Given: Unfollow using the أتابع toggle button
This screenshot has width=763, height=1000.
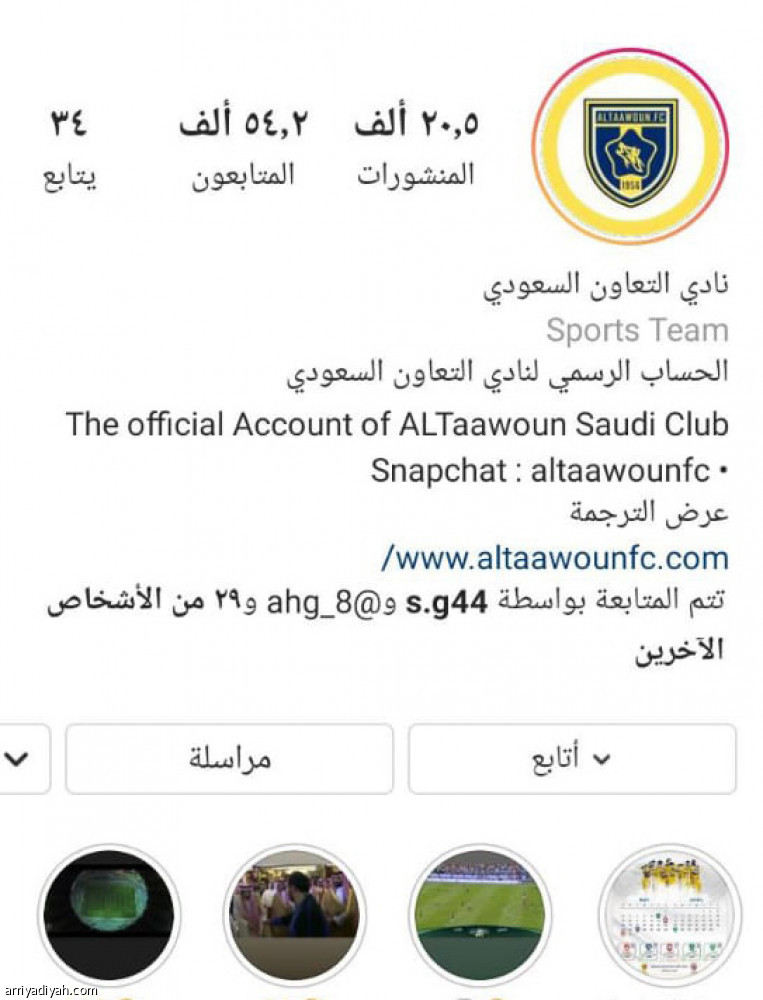Looking at the screenshot, I should (570, 759).
